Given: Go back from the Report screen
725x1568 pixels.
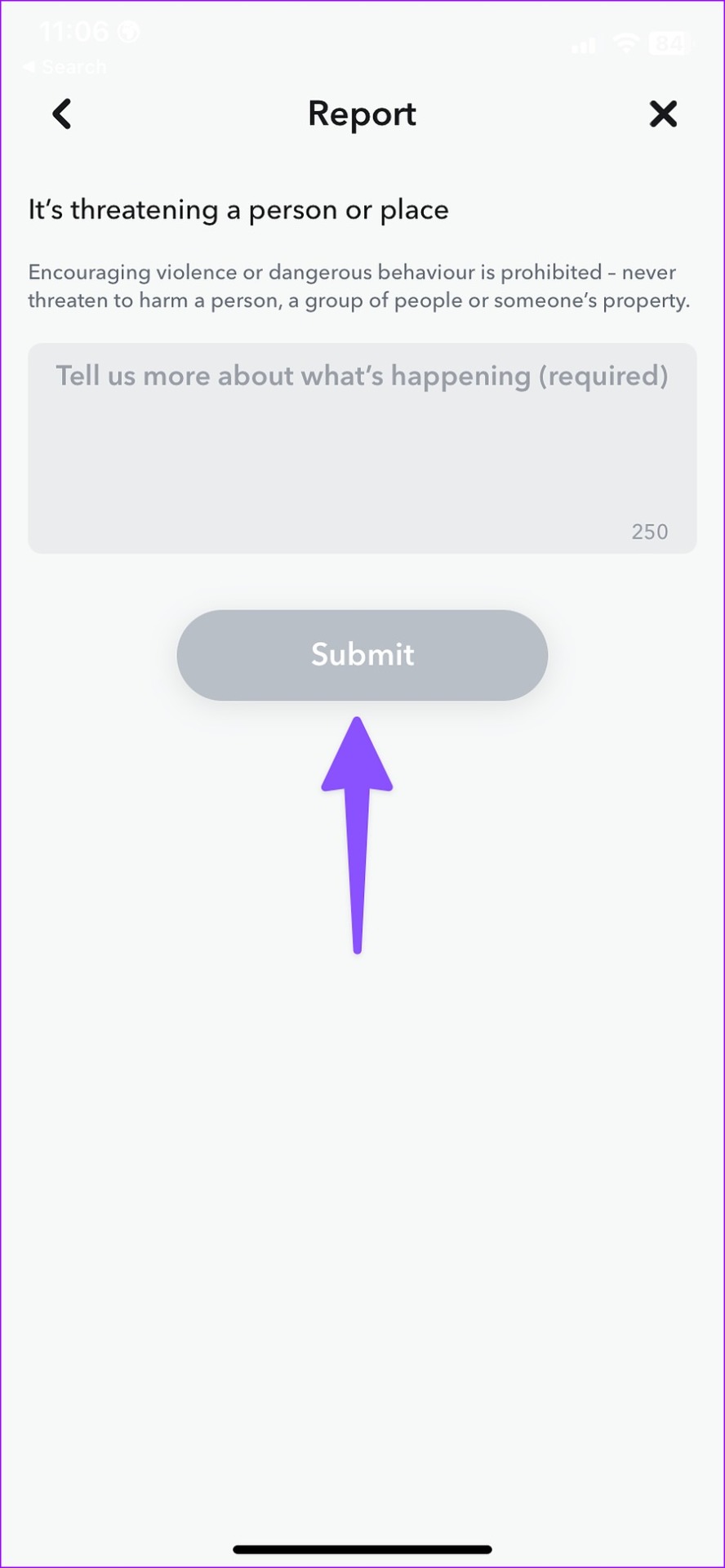Looking at the screenshot, I should [x=62, y=114].
